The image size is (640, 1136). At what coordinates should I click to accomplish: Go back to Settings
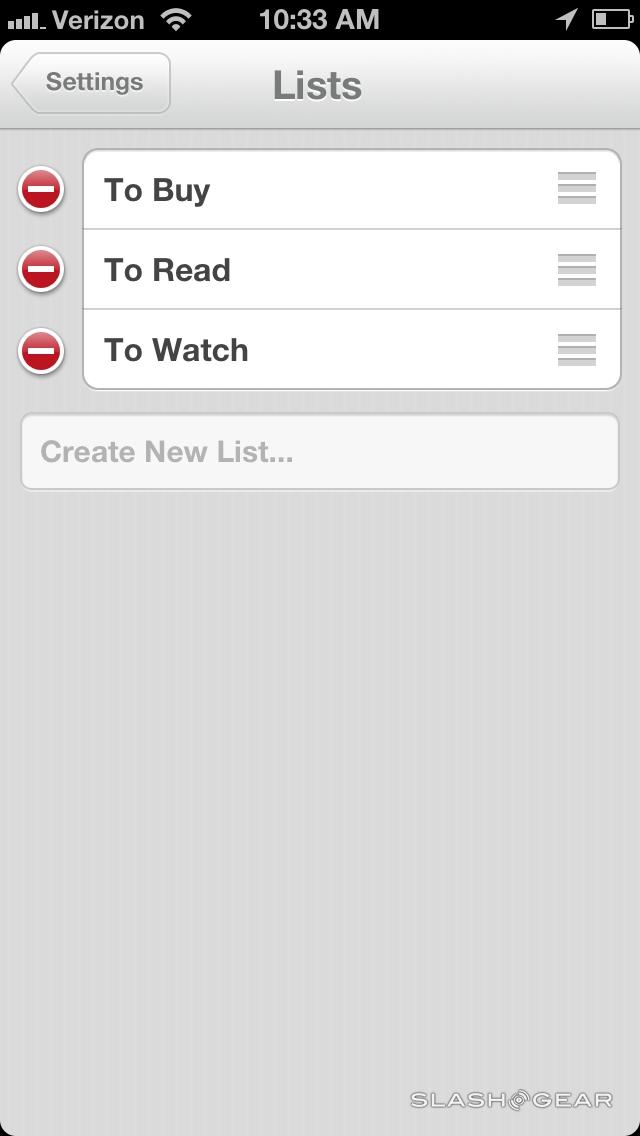(93, 82)
